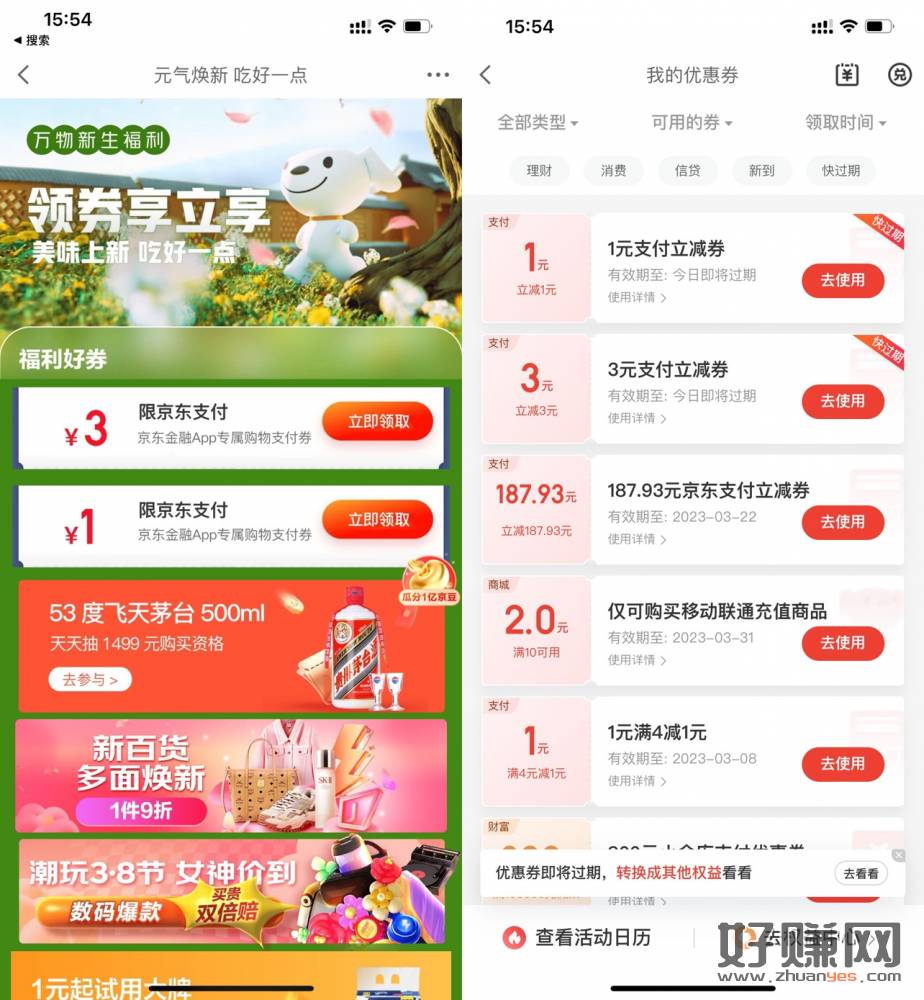Go back from the 元气焕新 吃好一点 page

[24, 75]
